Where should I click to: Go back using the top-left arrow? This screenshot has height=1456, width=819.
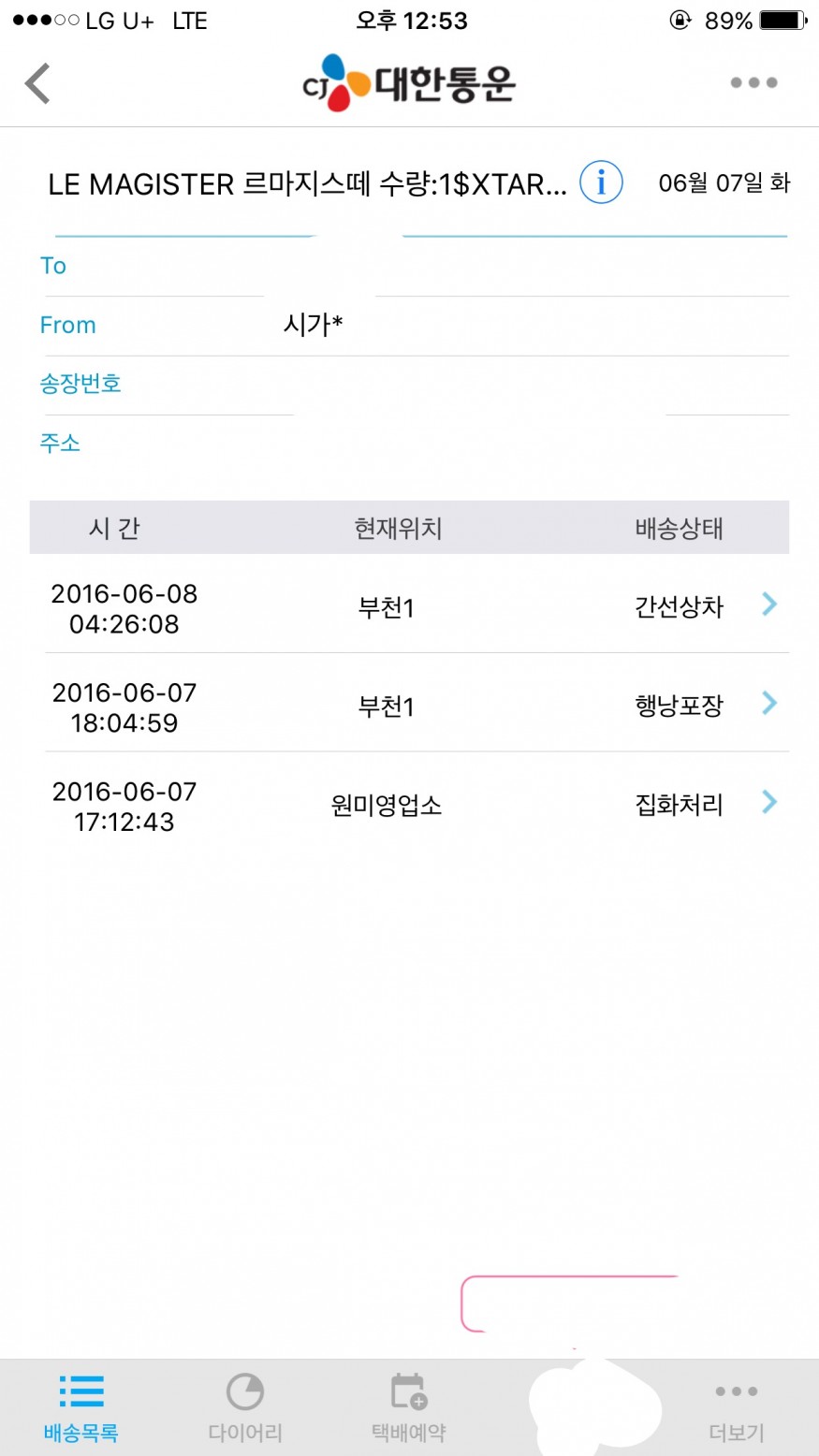click(37, 83)
